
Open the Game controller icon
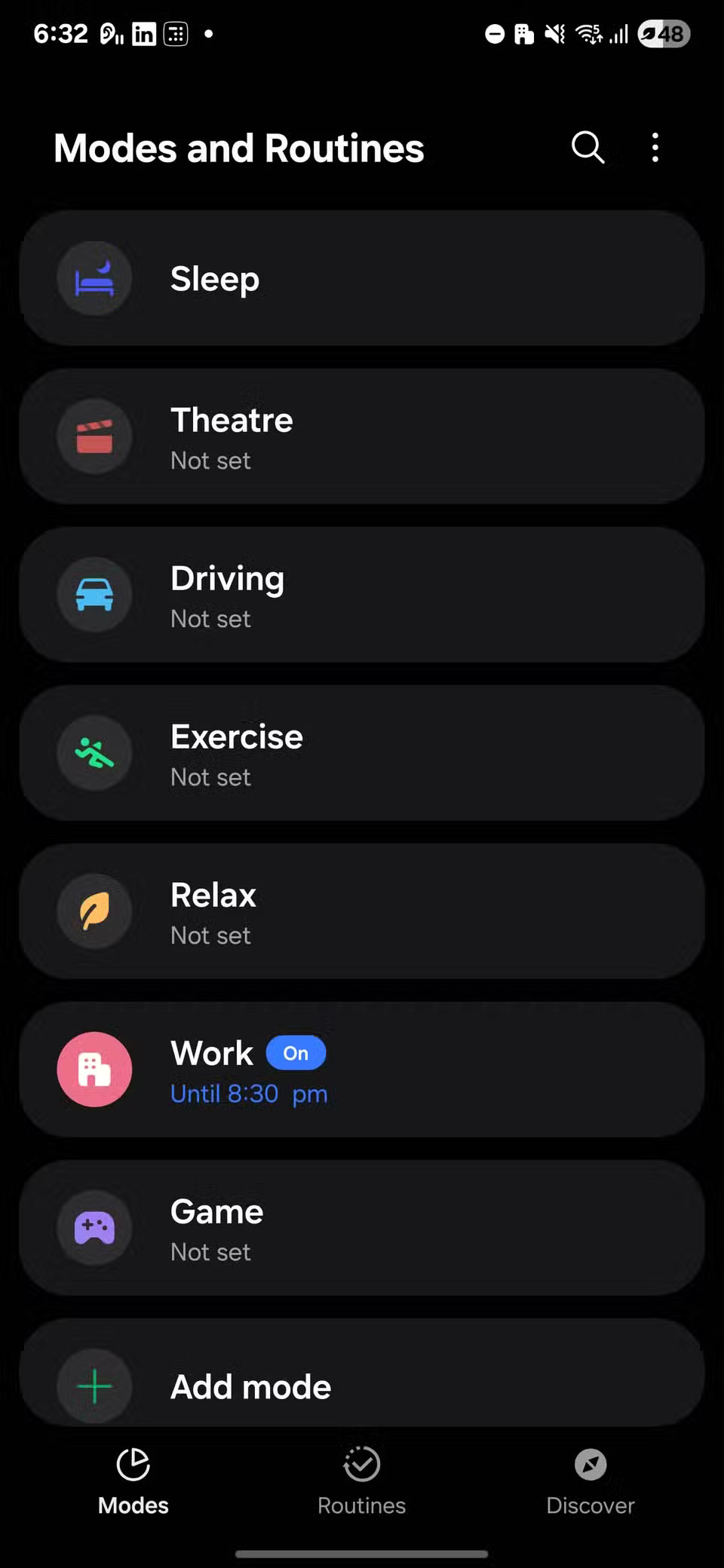tap(94, 1228)
